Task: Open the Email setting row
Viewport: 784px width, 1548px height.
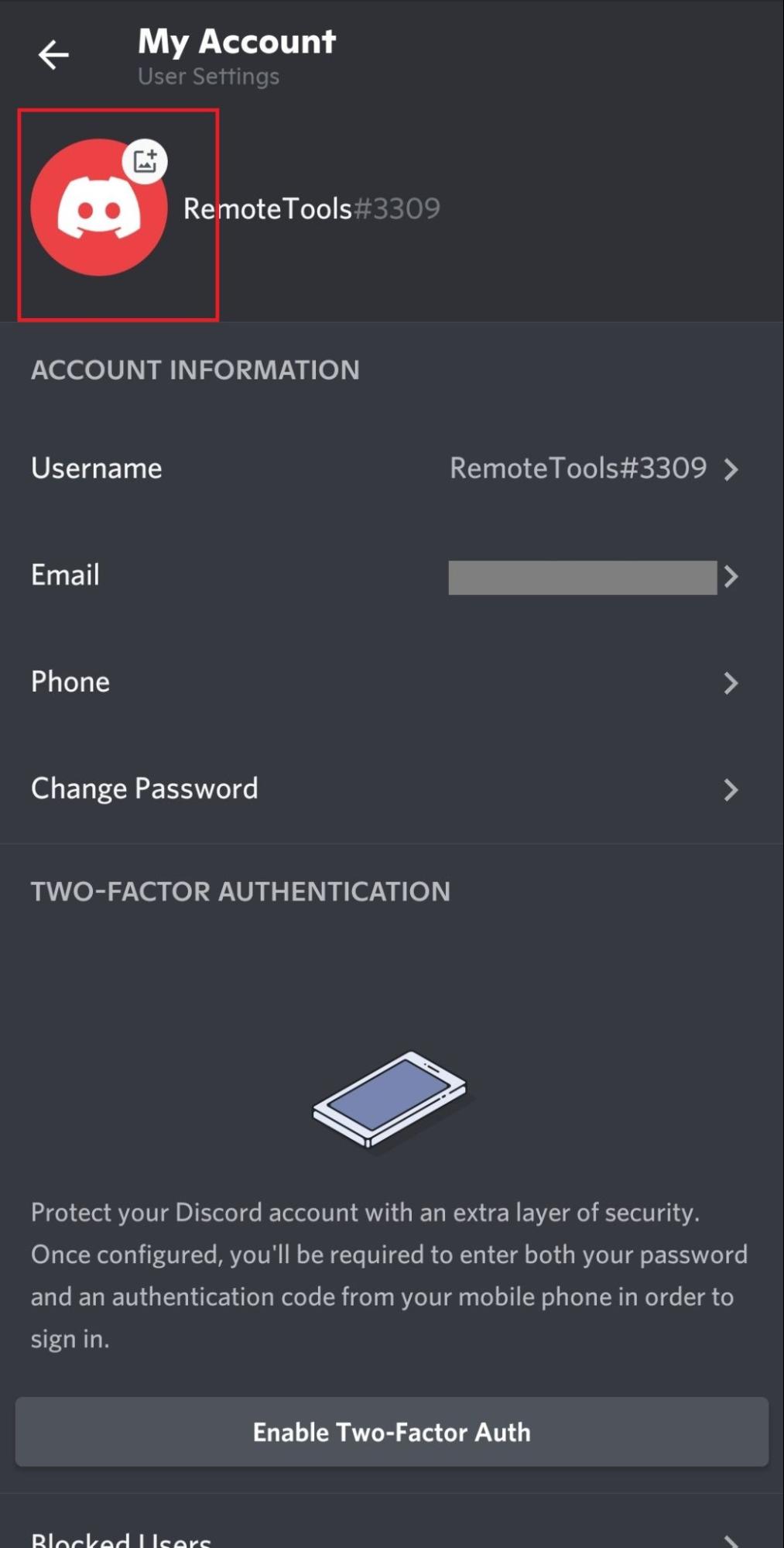Action: (x=392, y=575)
